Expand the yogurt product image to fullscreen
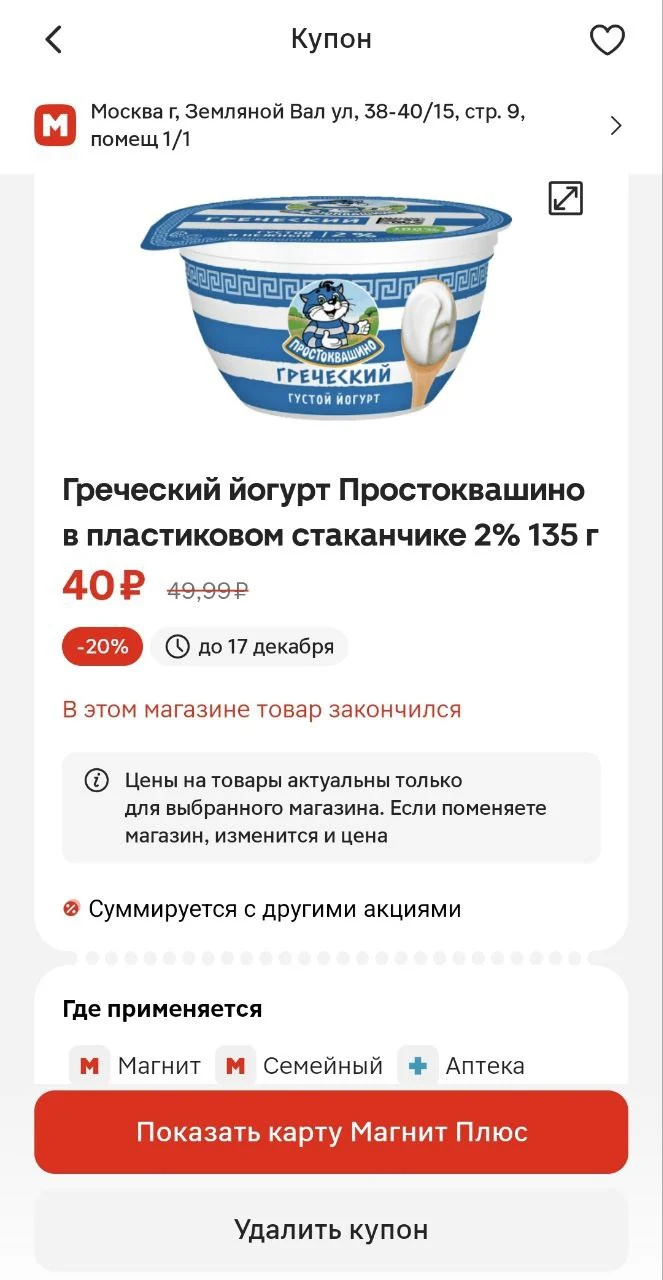 click(x=566, y=198)
